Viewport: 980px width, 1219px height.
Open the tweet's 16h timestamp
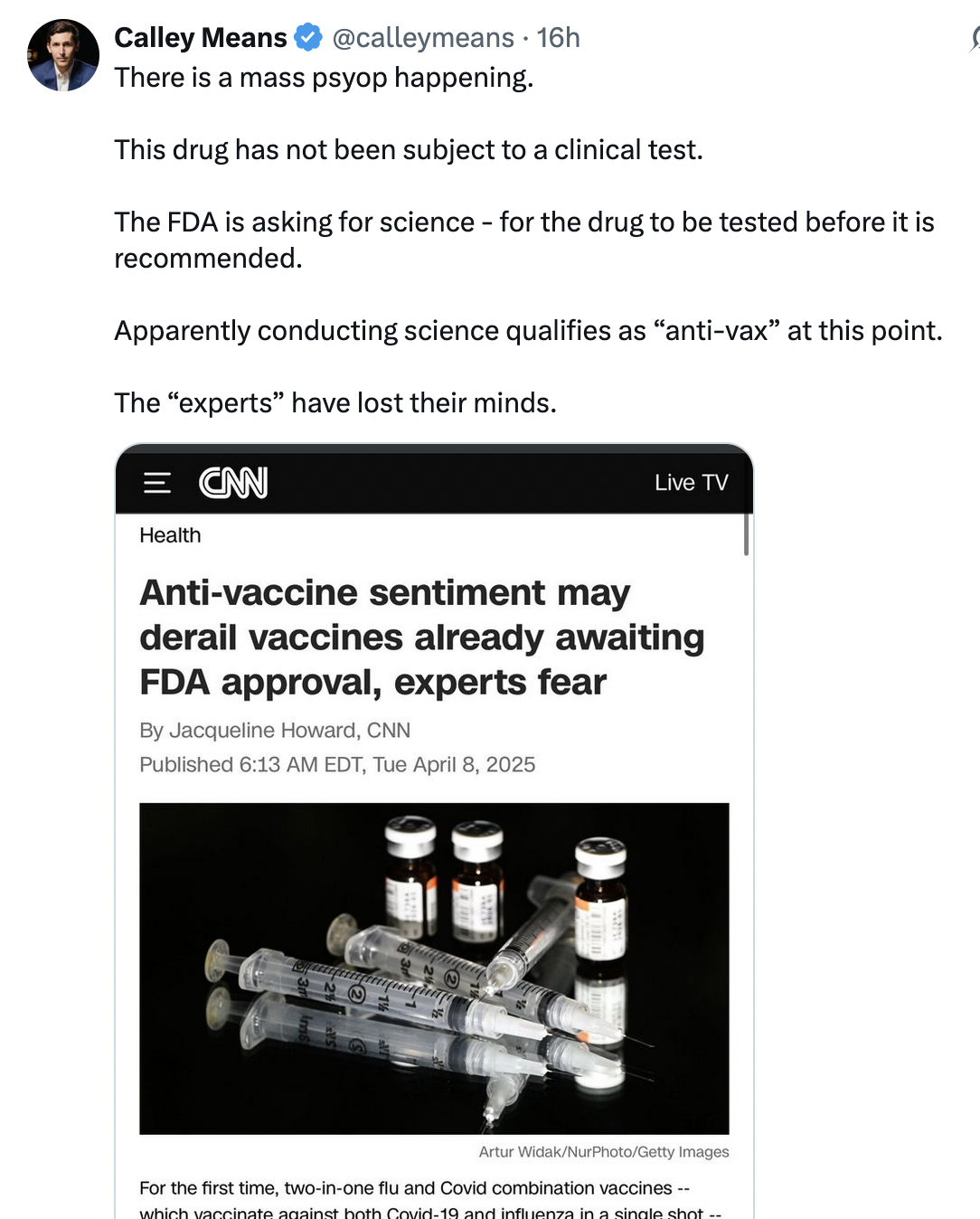pos(558,38)
